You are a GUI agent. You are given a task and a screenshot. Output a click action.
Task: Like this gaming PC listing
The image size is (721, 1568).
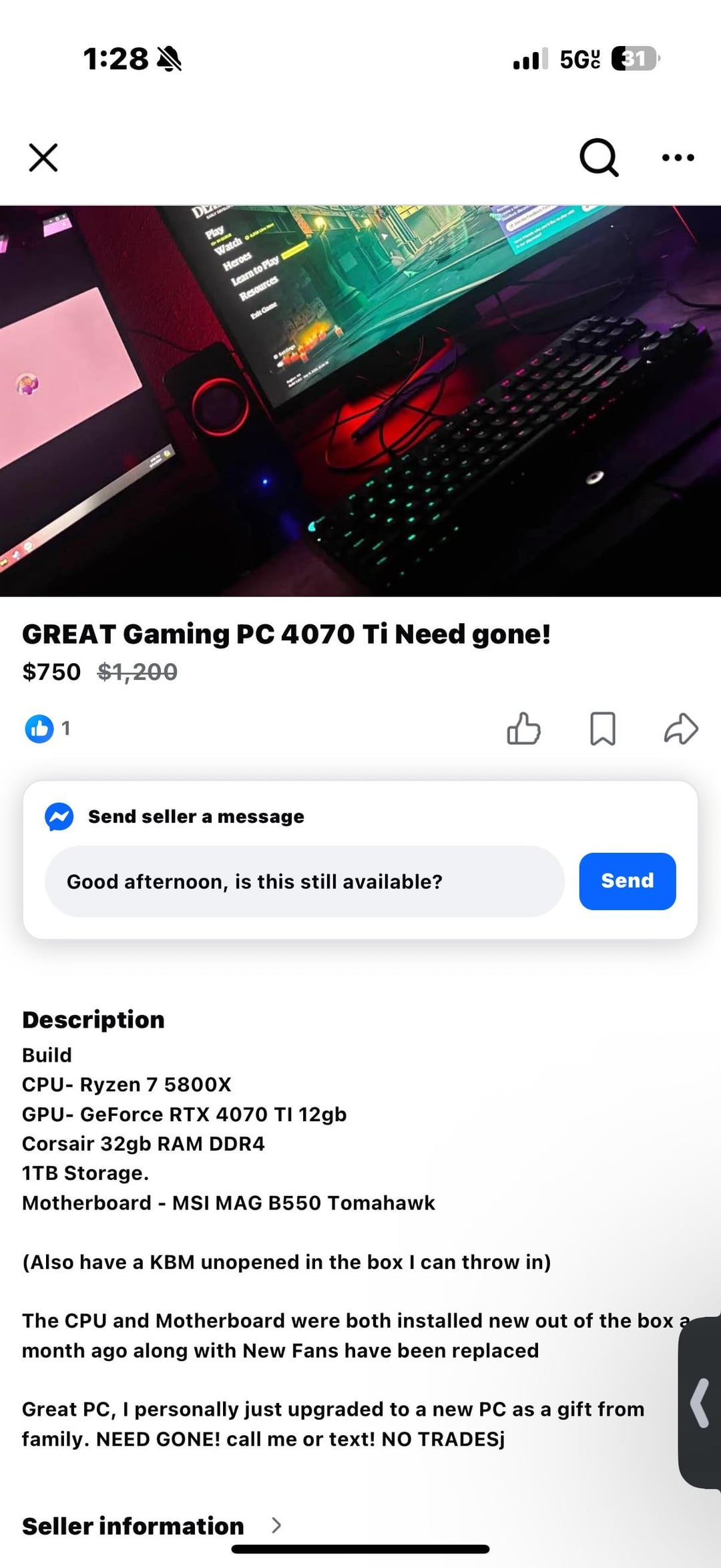523,728
